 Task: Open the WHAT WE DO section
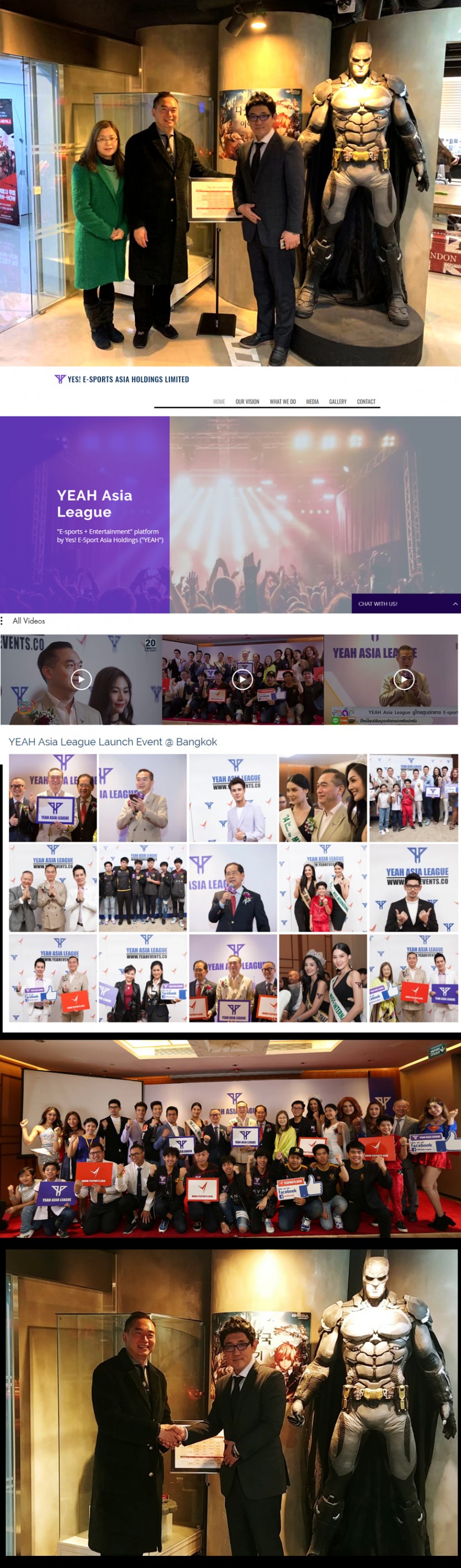click(283, 402)
